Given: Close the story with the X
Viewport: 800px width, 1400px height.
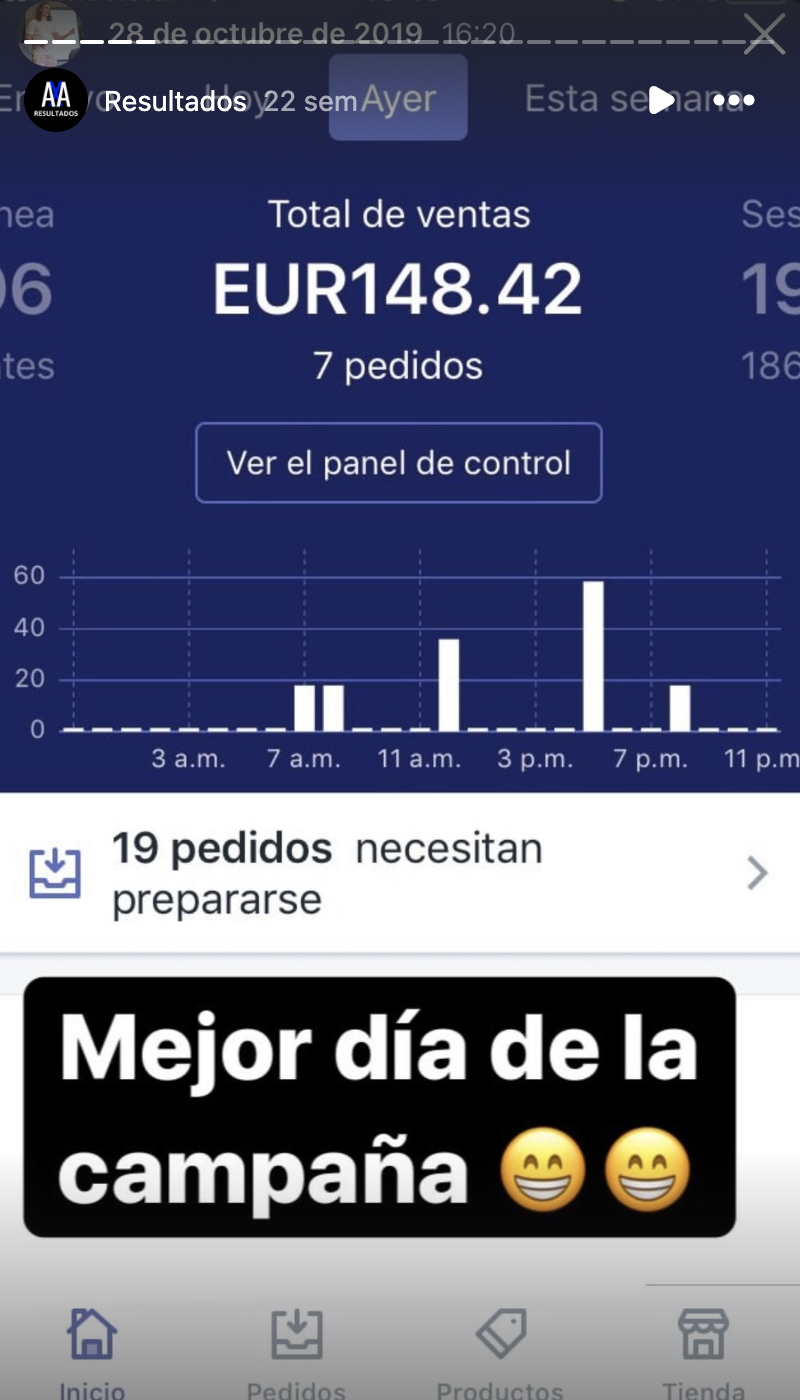Looking at the screenshot, I should 763,36.
